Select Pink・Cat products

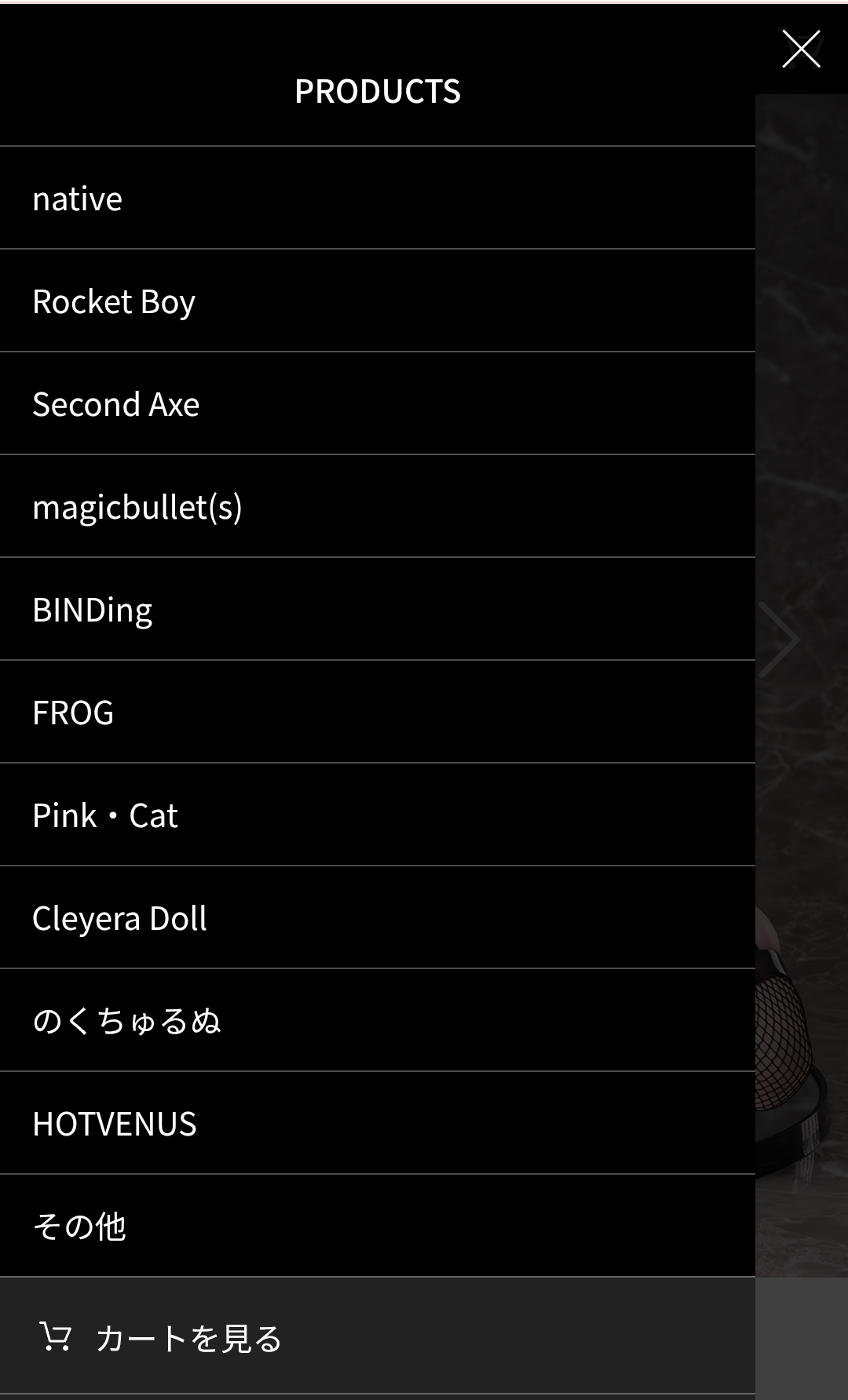coord(105,815)
